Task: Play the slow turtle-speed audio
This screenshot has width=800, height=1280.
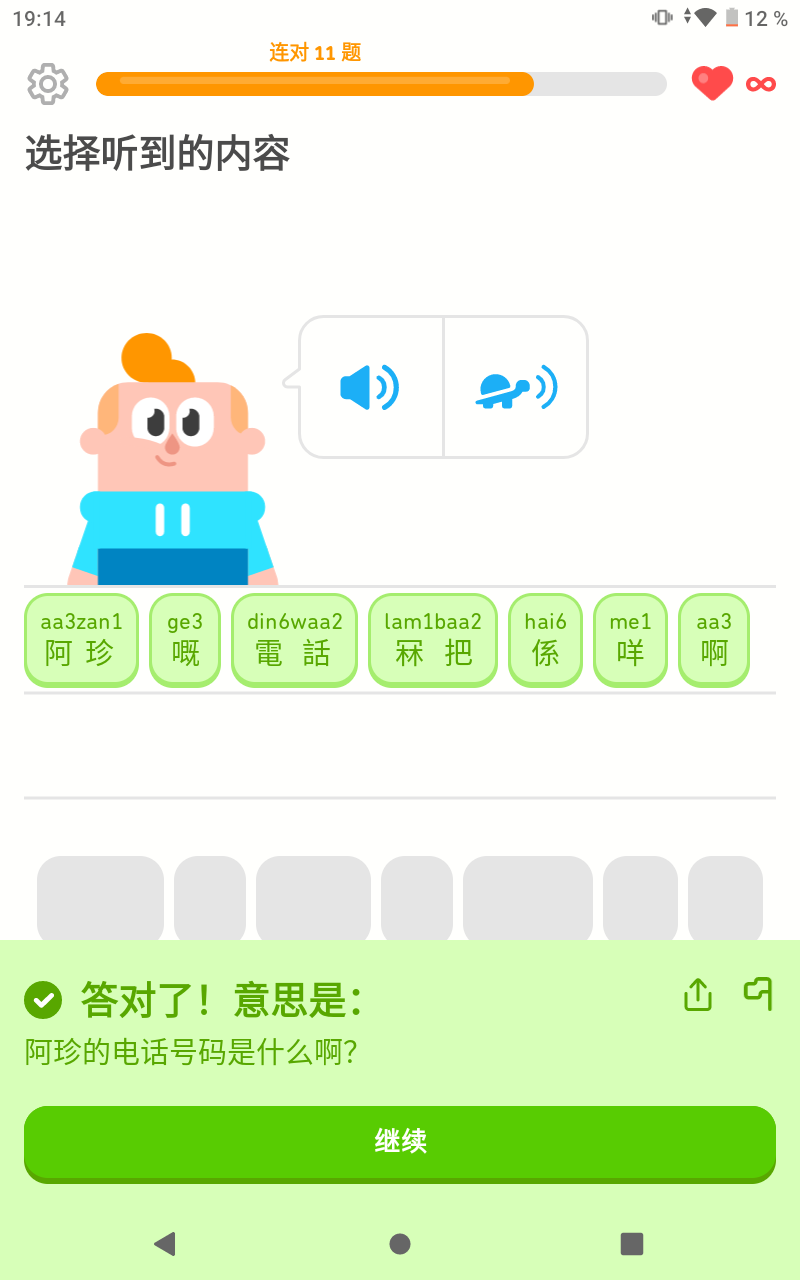Action: pyautogui.click(x=515, y=387)
